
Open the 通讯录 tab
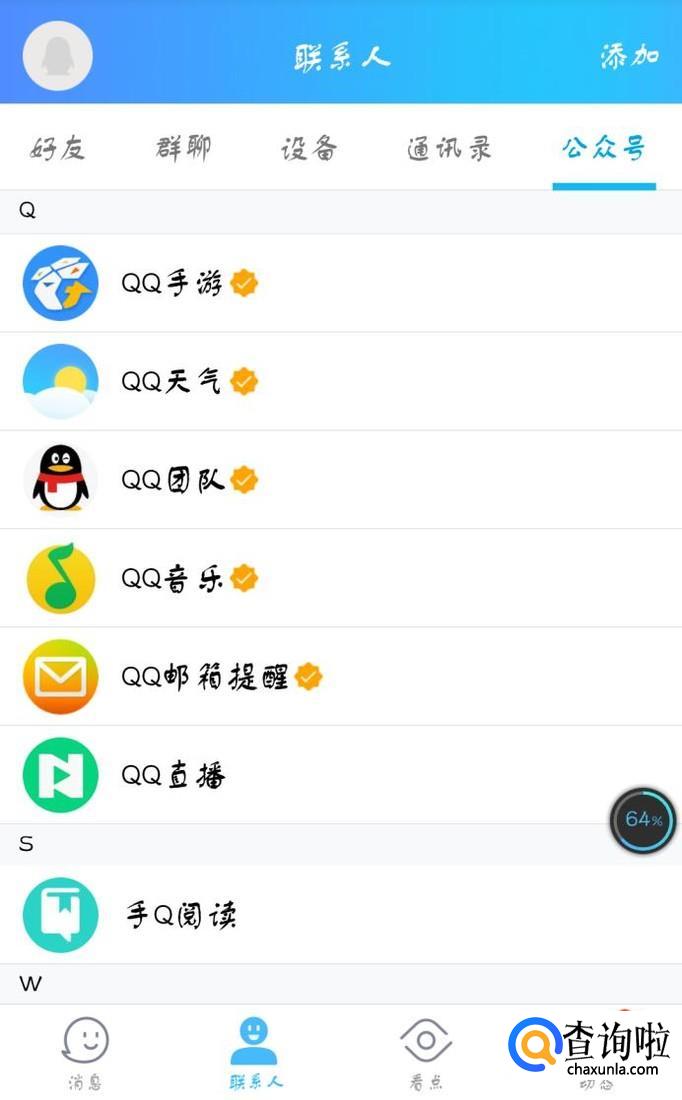[x=449, y=149]
